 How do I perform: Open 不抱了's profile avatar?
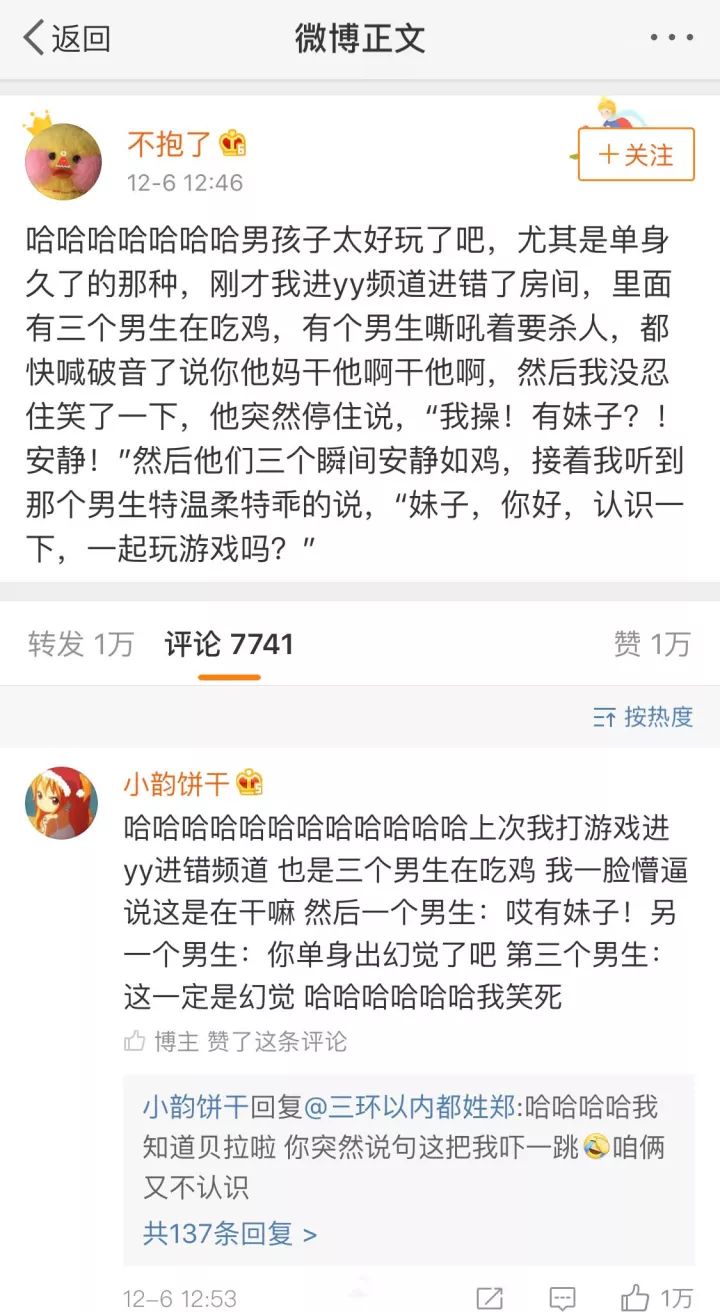click(63, 161)
